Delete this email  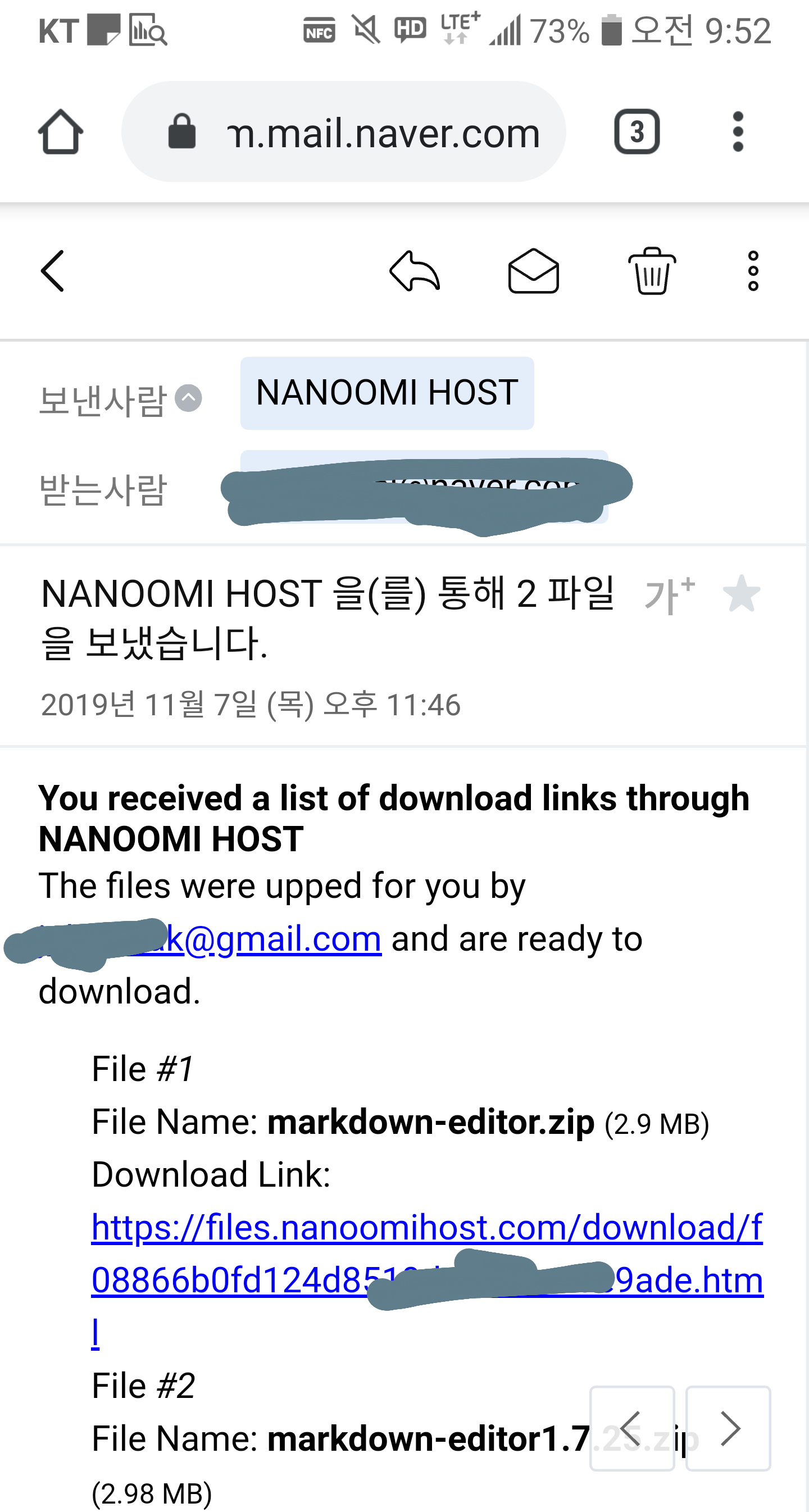tap(652, 271)
